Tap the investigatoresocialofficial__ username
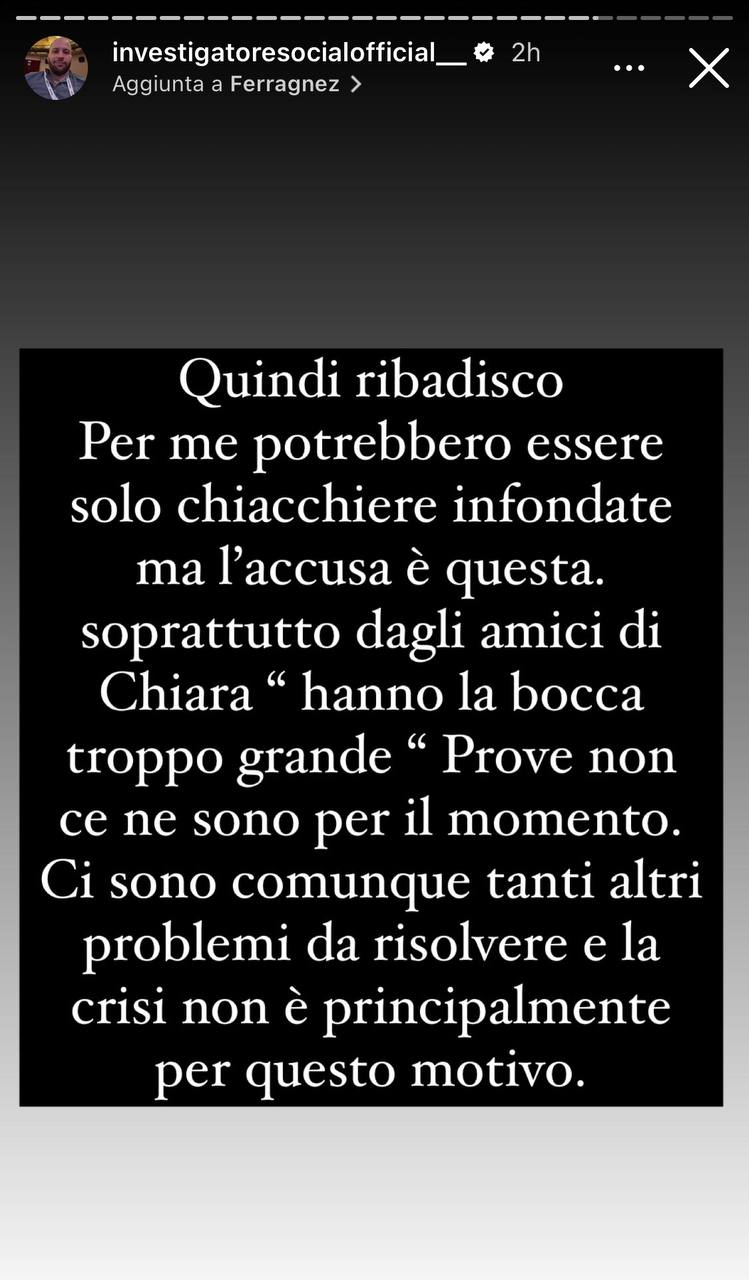Viewport: 749px width, 1280px height. 289,52
